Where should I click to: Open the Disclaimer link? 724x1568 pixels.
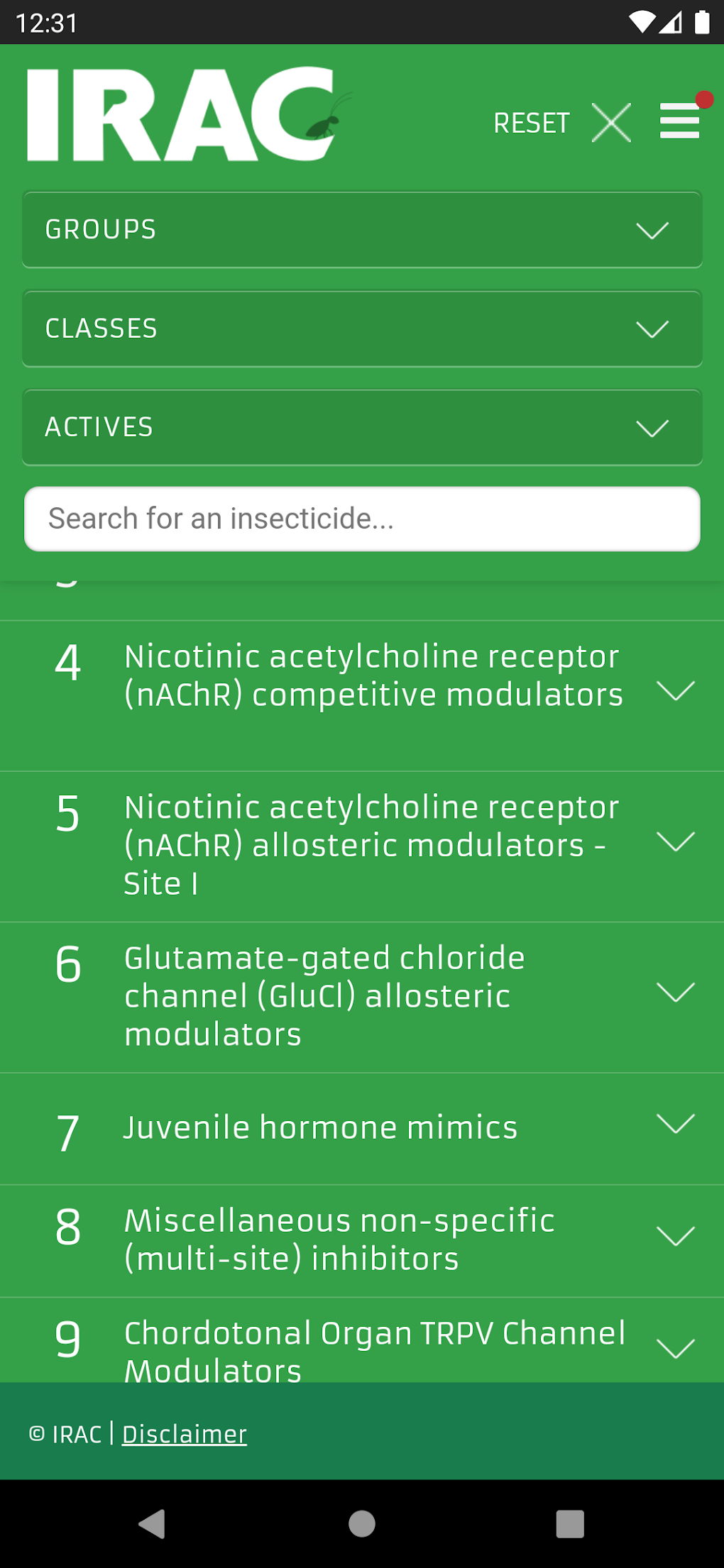(x=184, y=1433)
